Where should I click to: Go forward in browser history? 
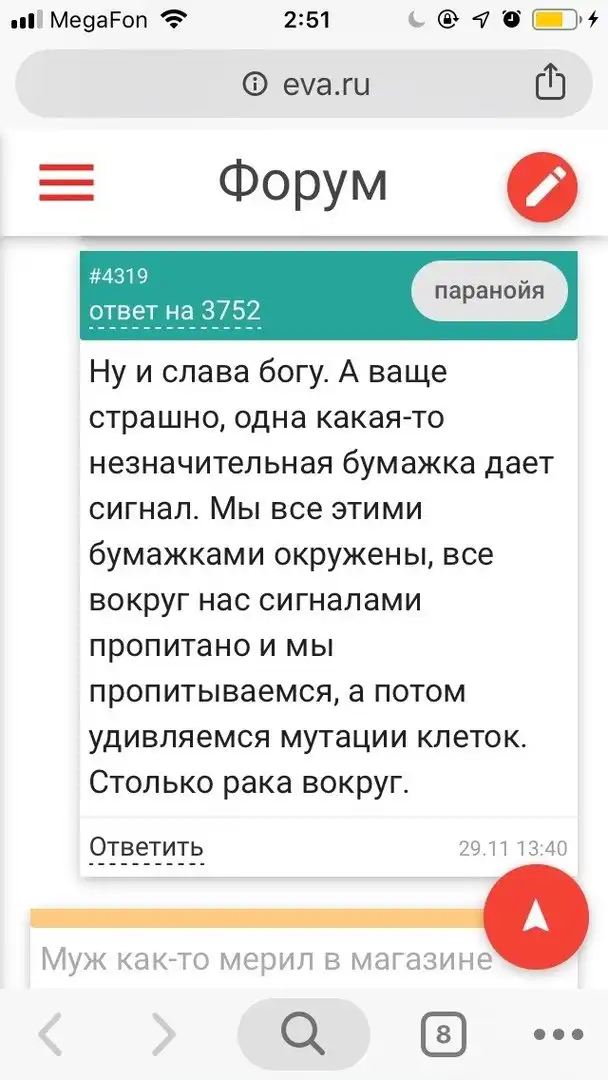coord(163,1034)
